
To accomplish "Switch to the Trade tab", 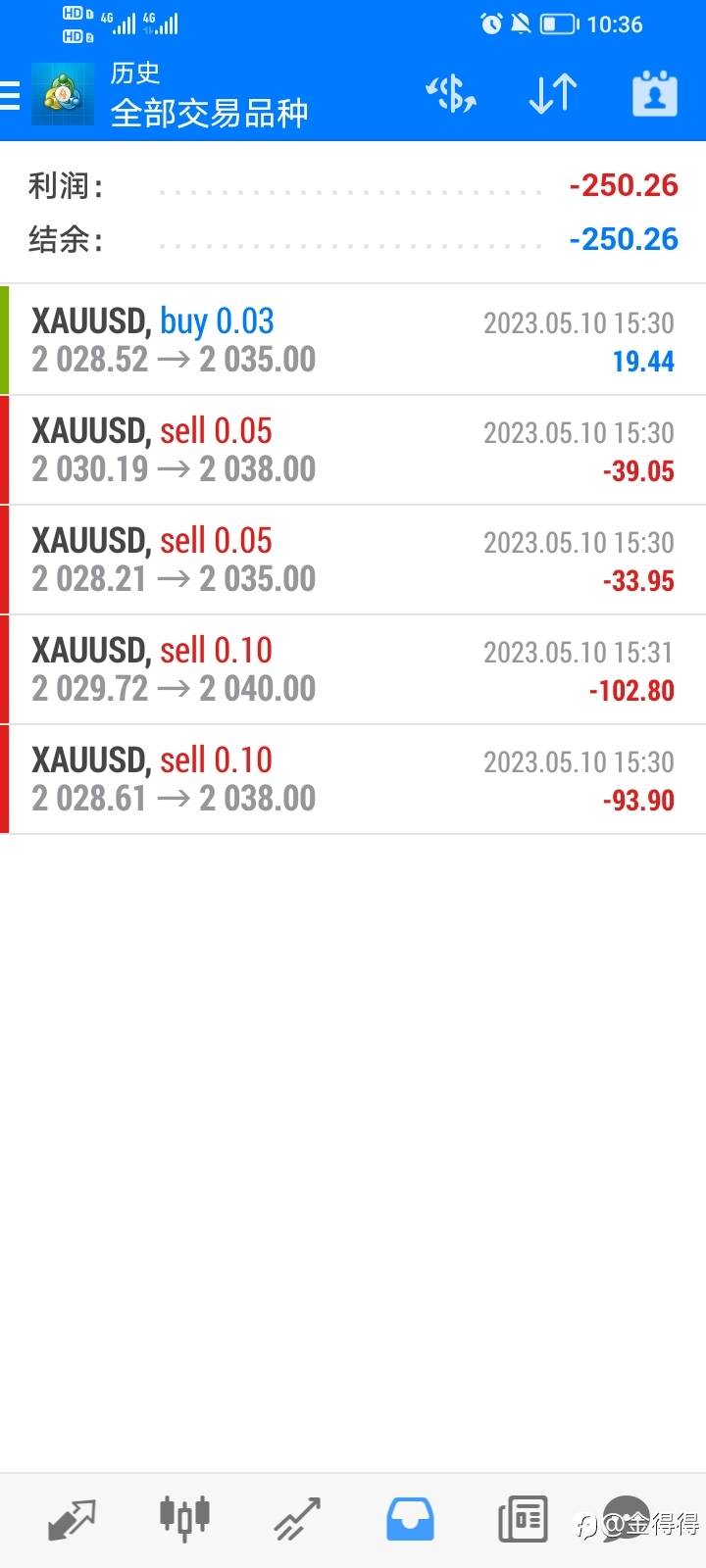I will (297, 1520).
